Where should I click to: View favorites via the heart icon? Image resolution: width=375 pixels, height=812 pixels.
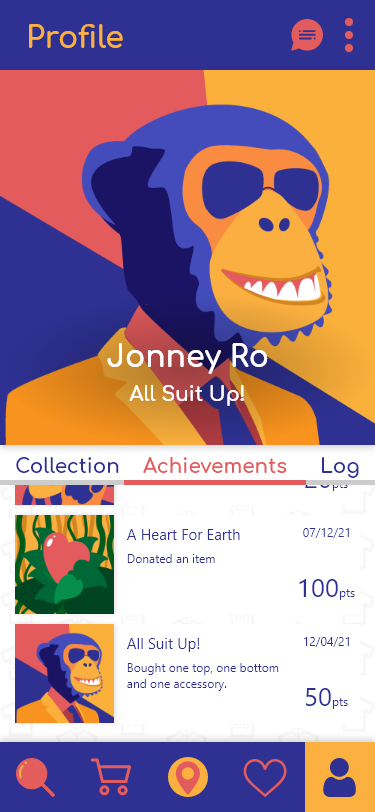point(265,777)
